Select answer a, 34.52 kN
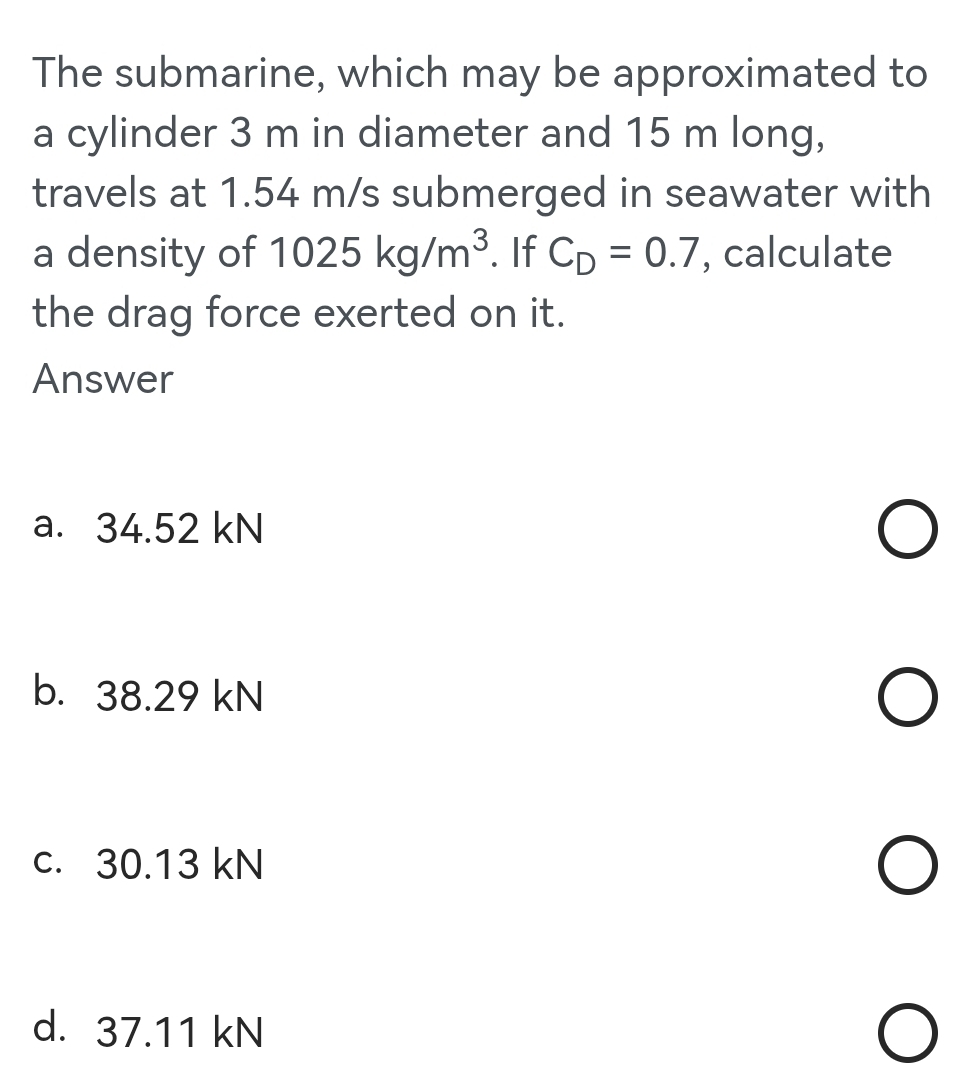 908,531
